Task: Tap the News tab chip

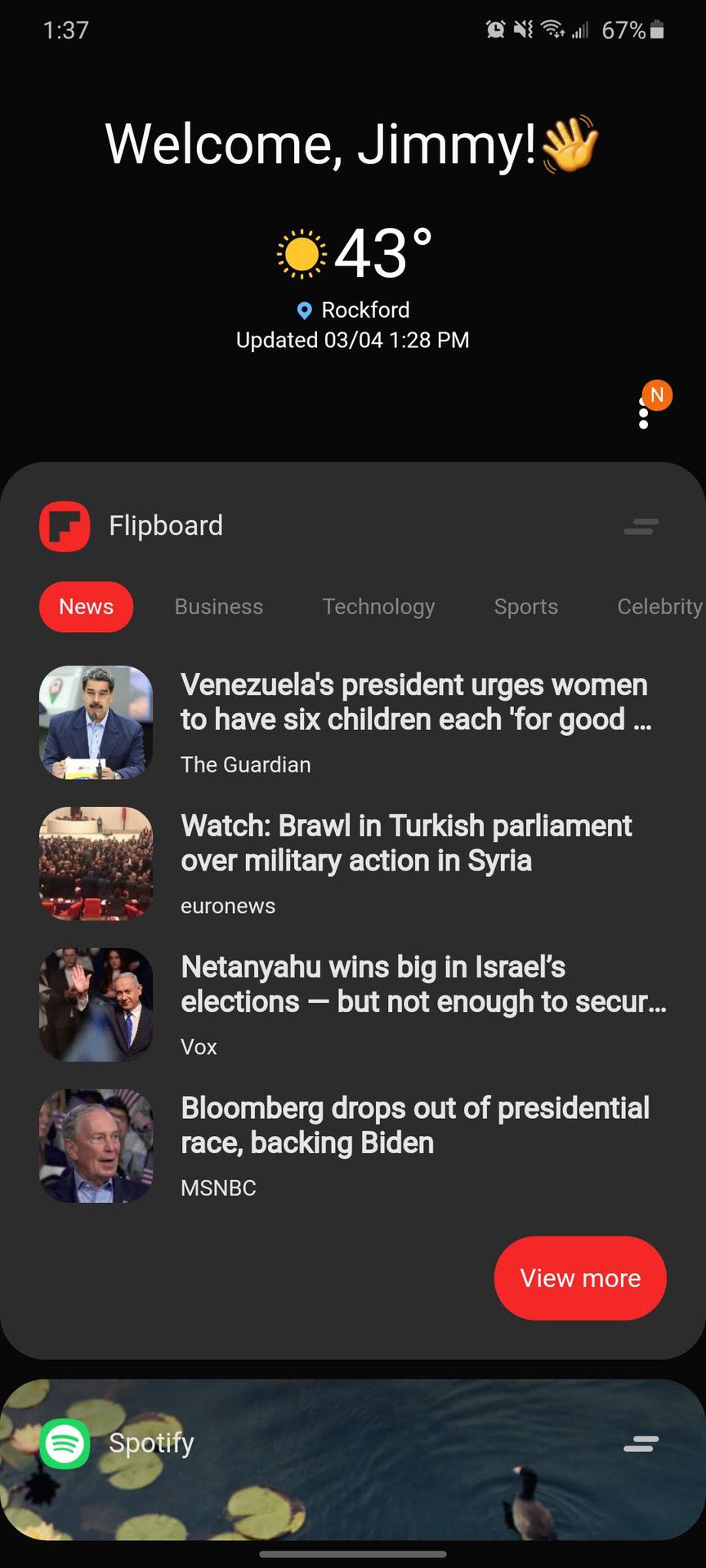Action: point(86,607)
